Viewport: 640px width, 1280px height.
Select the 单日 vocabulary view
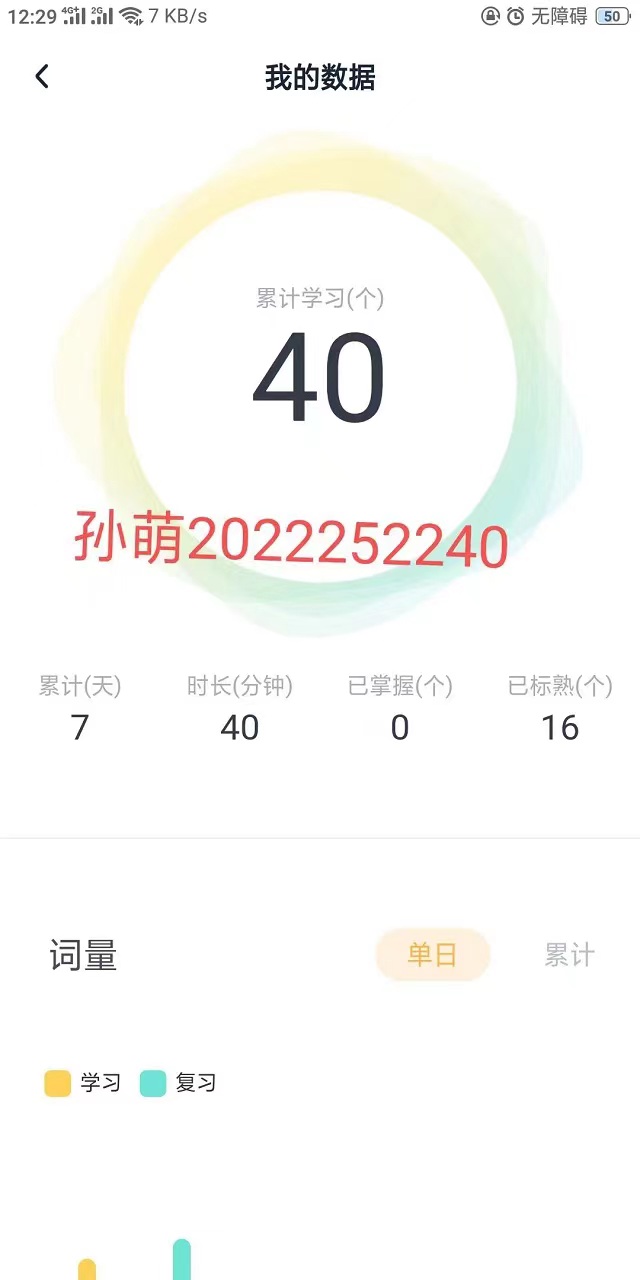[432, 955]
